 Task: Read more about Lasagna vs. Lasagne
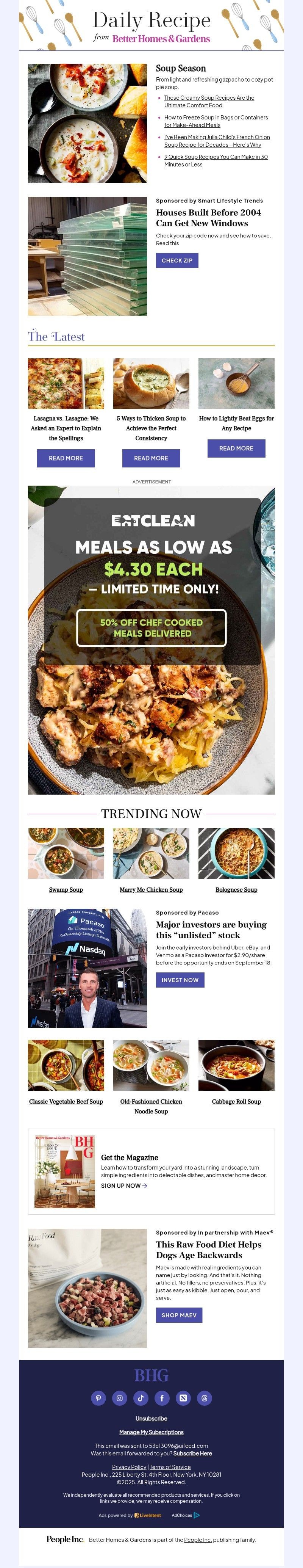coord(66,458)
